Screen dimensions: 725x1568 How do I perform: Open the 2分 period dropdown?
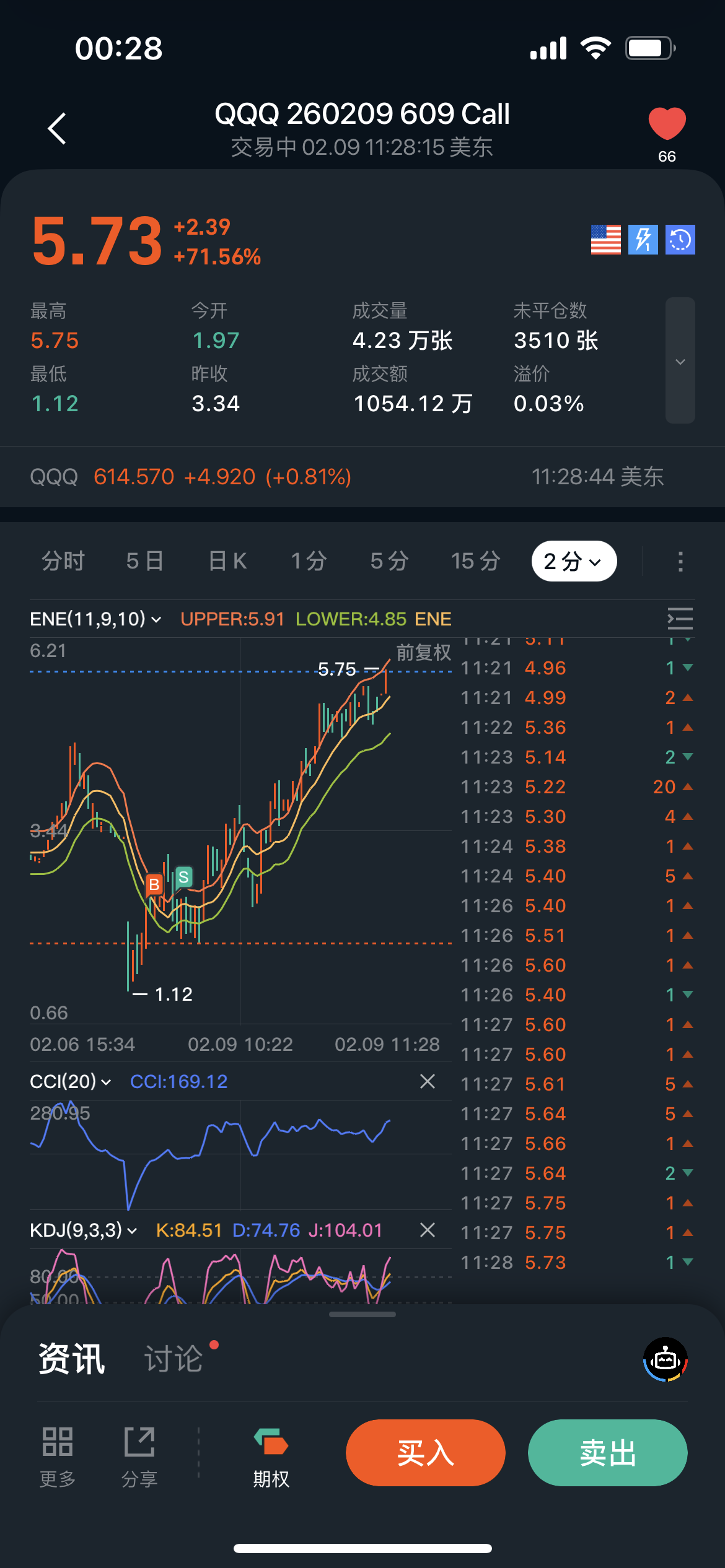point(573,562)
